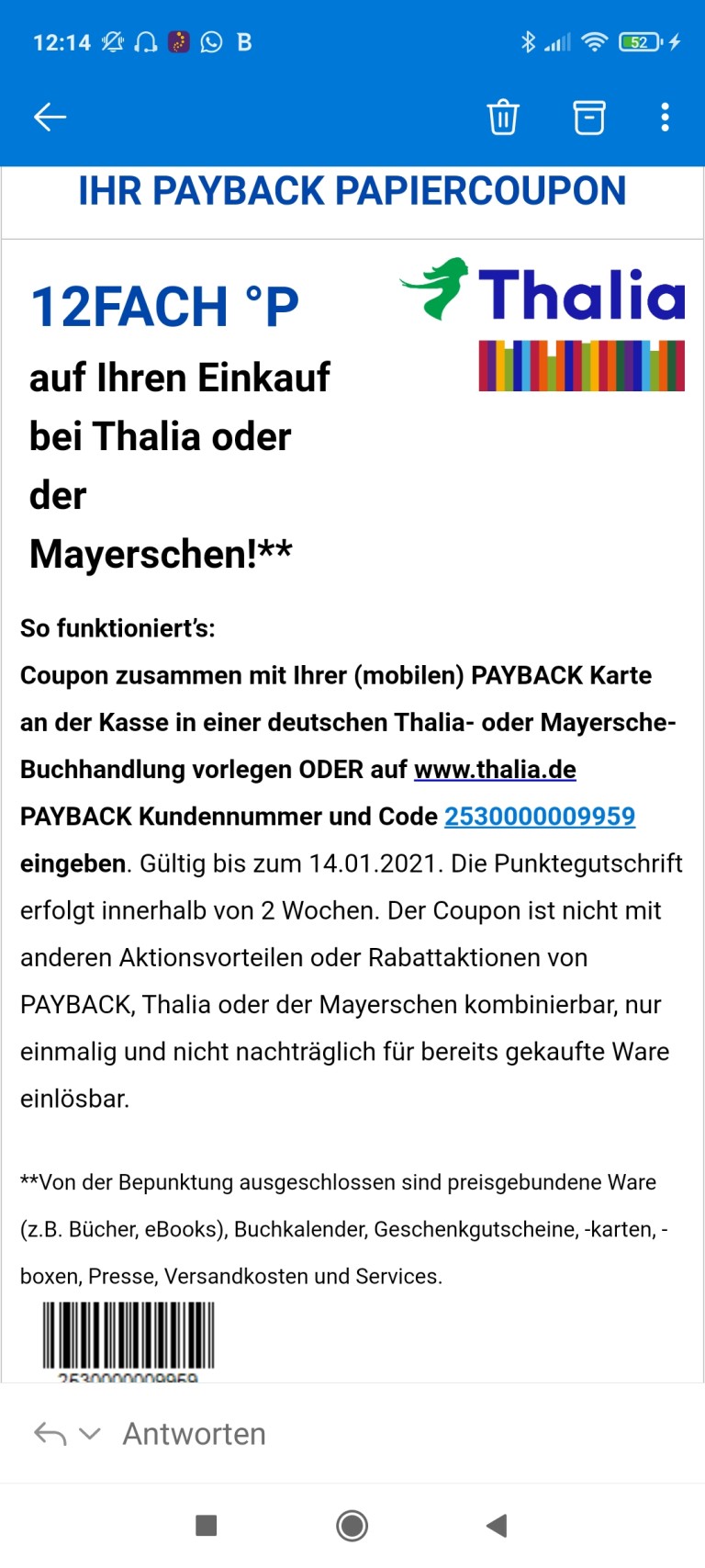
Task: Tap the coupon code 2530000009959 link
Action: (x=540, y=816)
